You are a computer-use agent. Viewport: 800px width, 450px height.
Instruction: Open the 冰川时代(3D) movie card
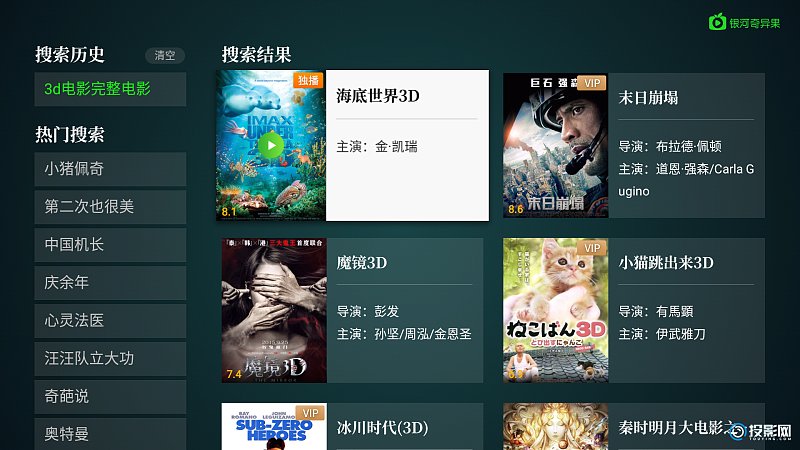click(352, 426)
